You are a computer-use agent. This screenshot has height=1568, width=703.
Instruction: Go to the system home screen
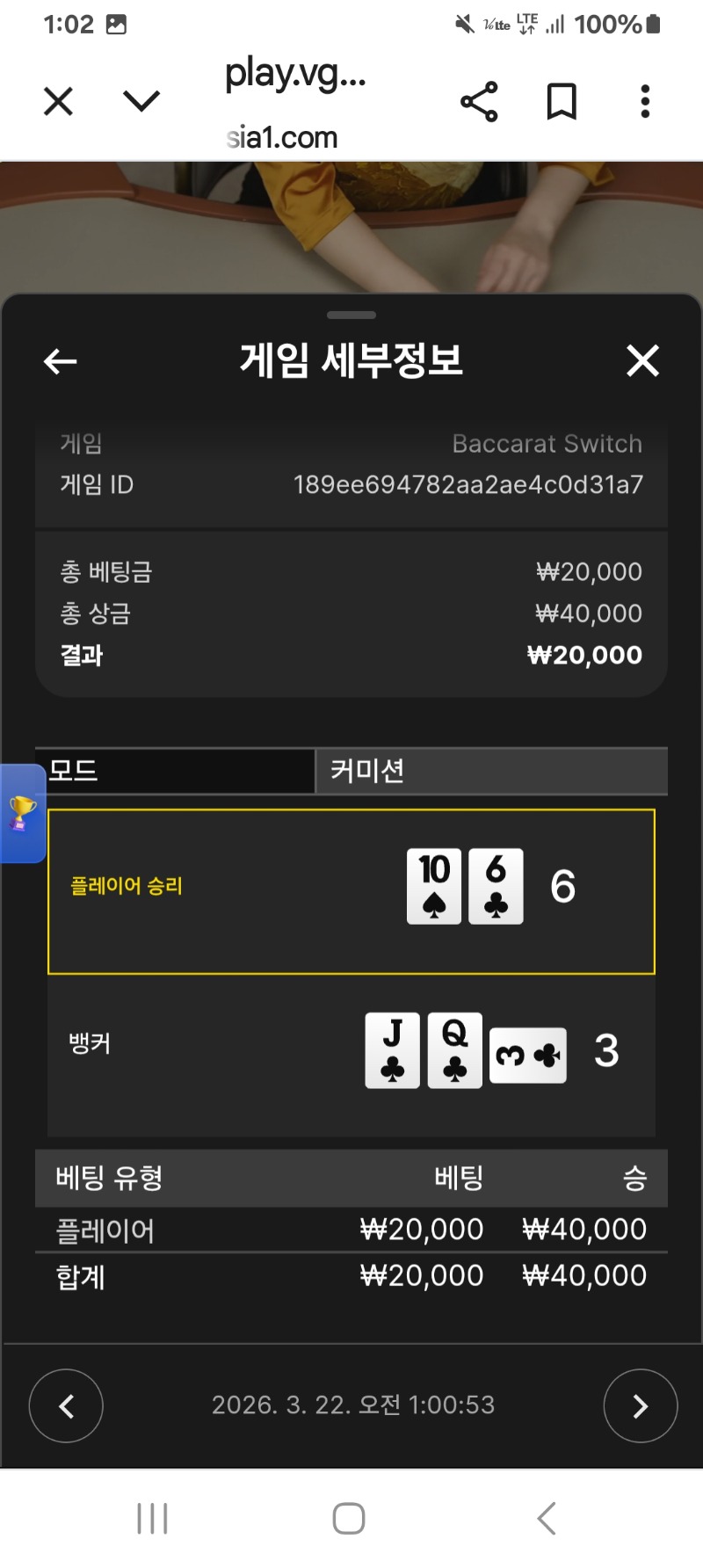pos(349,1518)
